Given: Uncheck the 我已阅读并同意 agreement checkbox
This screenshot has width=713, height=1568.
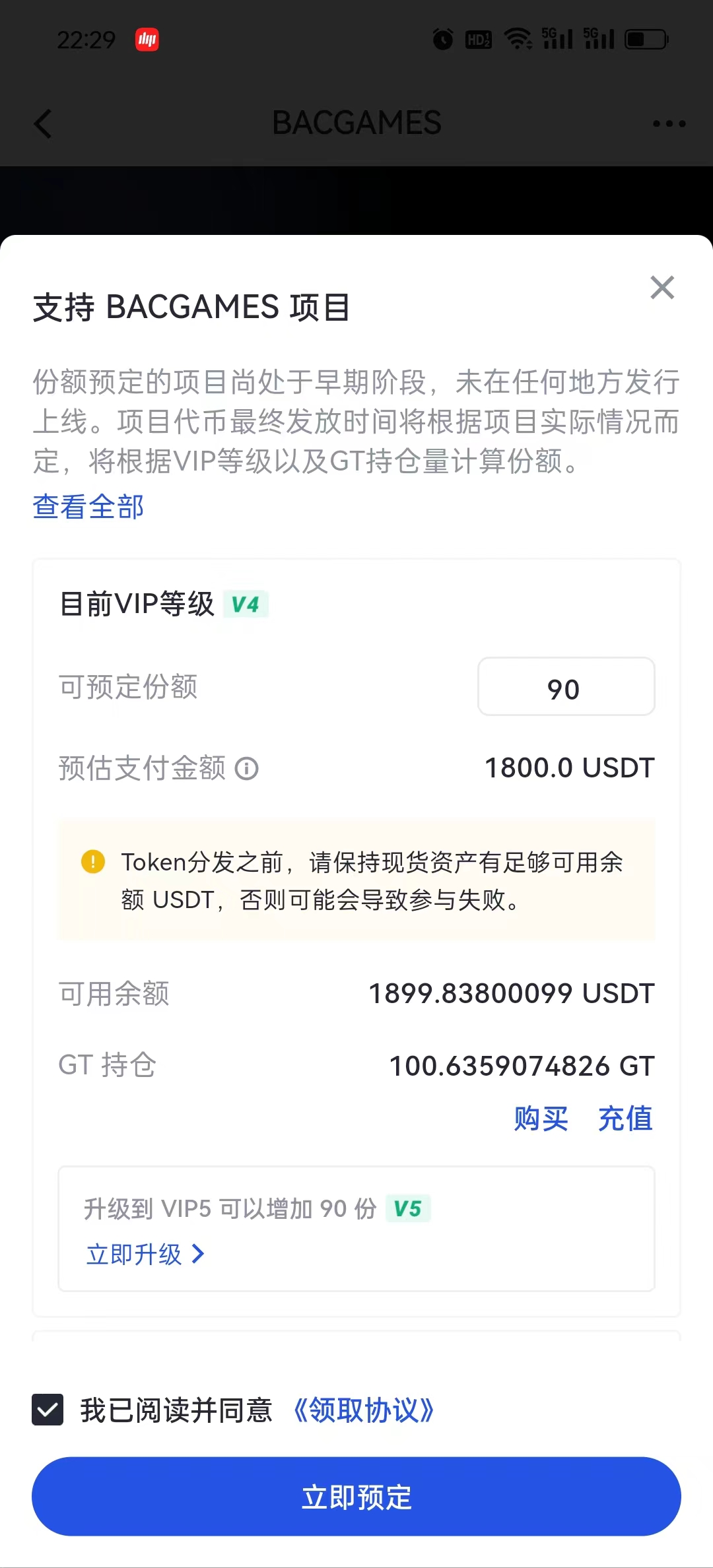Looking at the screenshot, I should pyautogui.click(x=48, y=1410).
